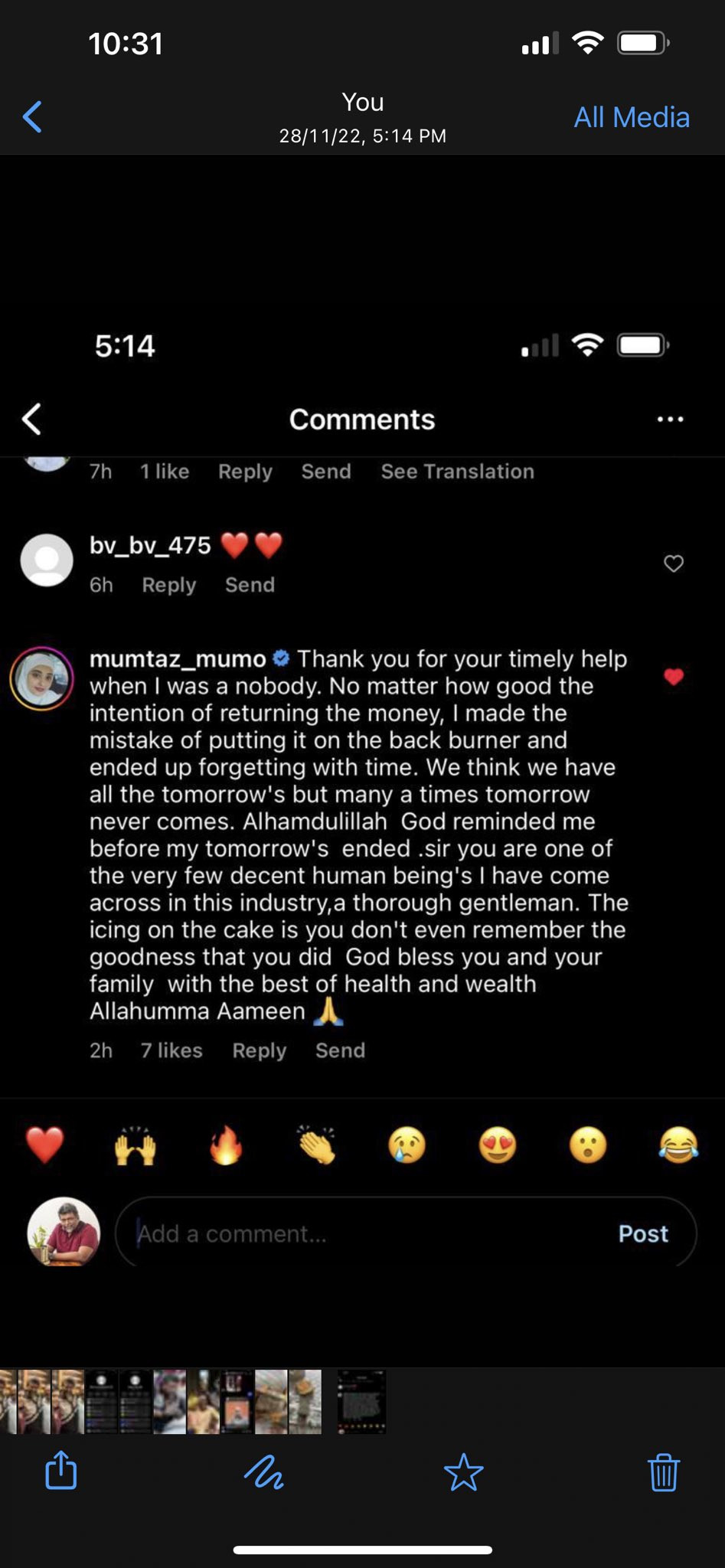Delete this image with the trash icon
The width and height of the screenshot is (725, 1568).
[663, 1471]
